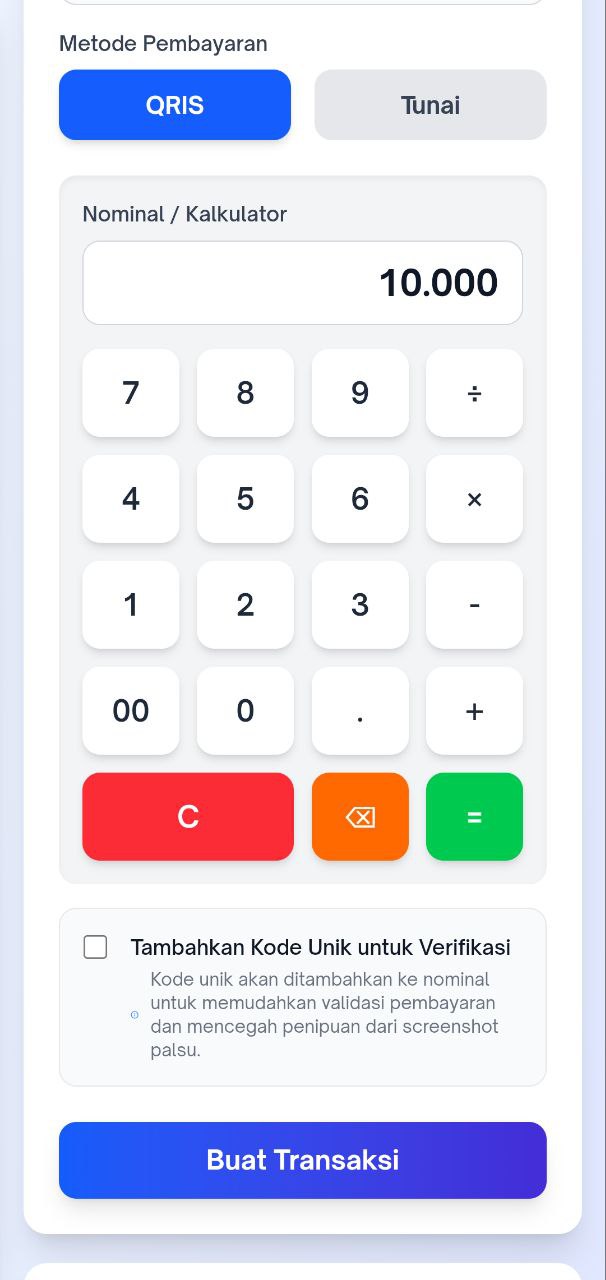This screenshot has width=606, height=1280.
Task: Add double zero with the 00 key
Action: pyautogui.click(x=131, y=711)
